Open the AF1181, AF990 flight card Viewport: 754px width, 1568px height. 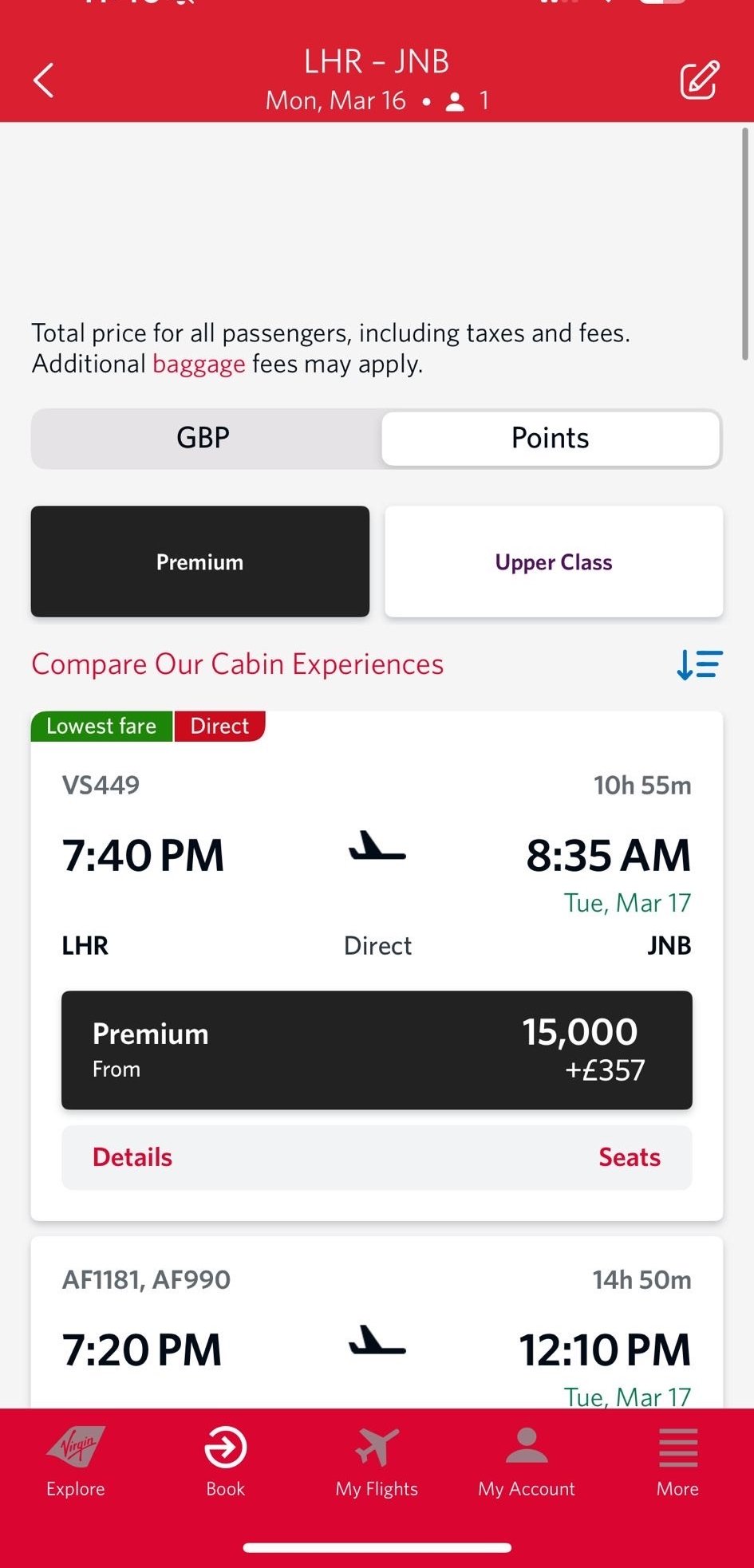[377, 1324]
